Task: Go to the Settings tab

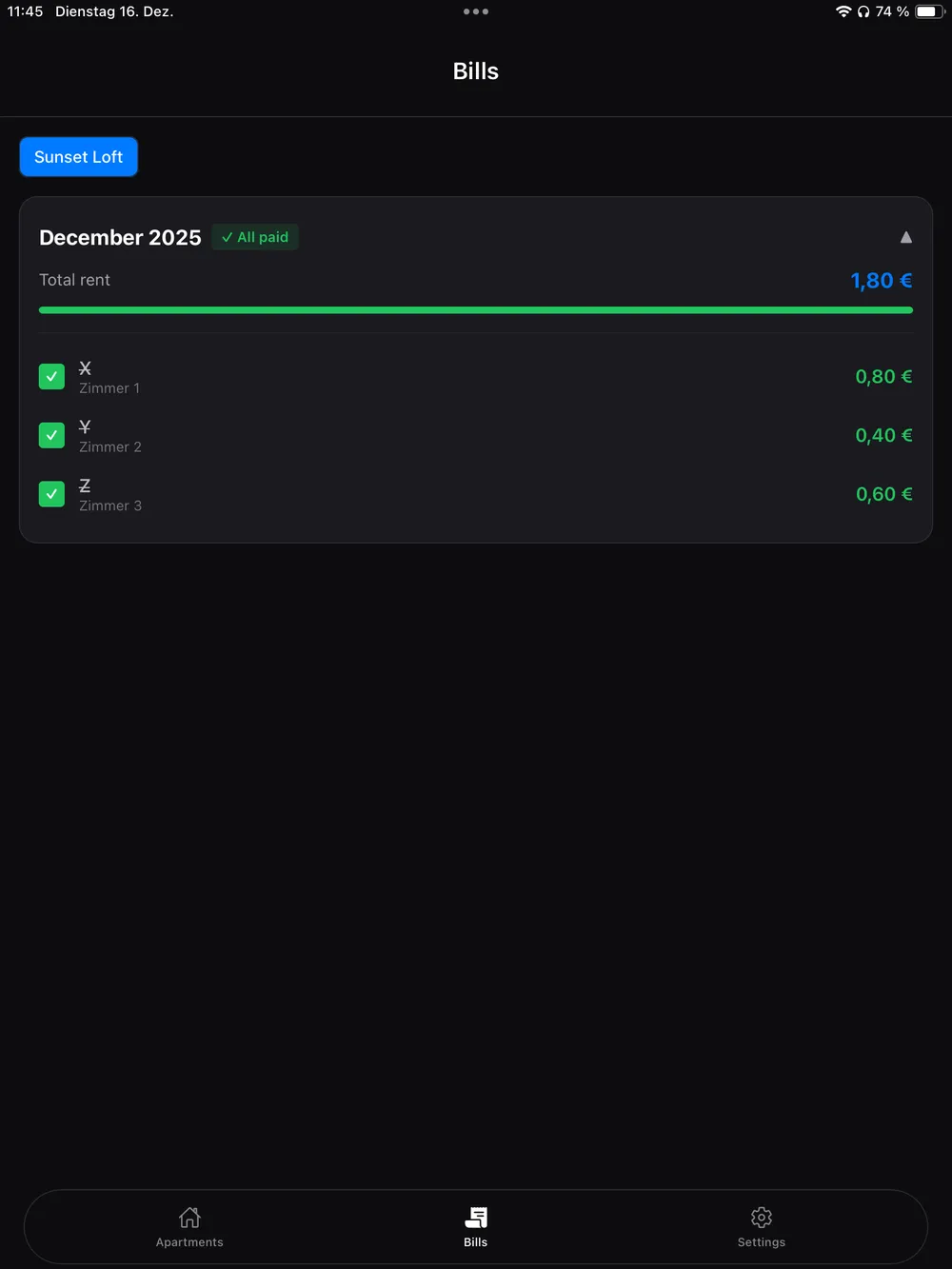Action: (762, 1226)
